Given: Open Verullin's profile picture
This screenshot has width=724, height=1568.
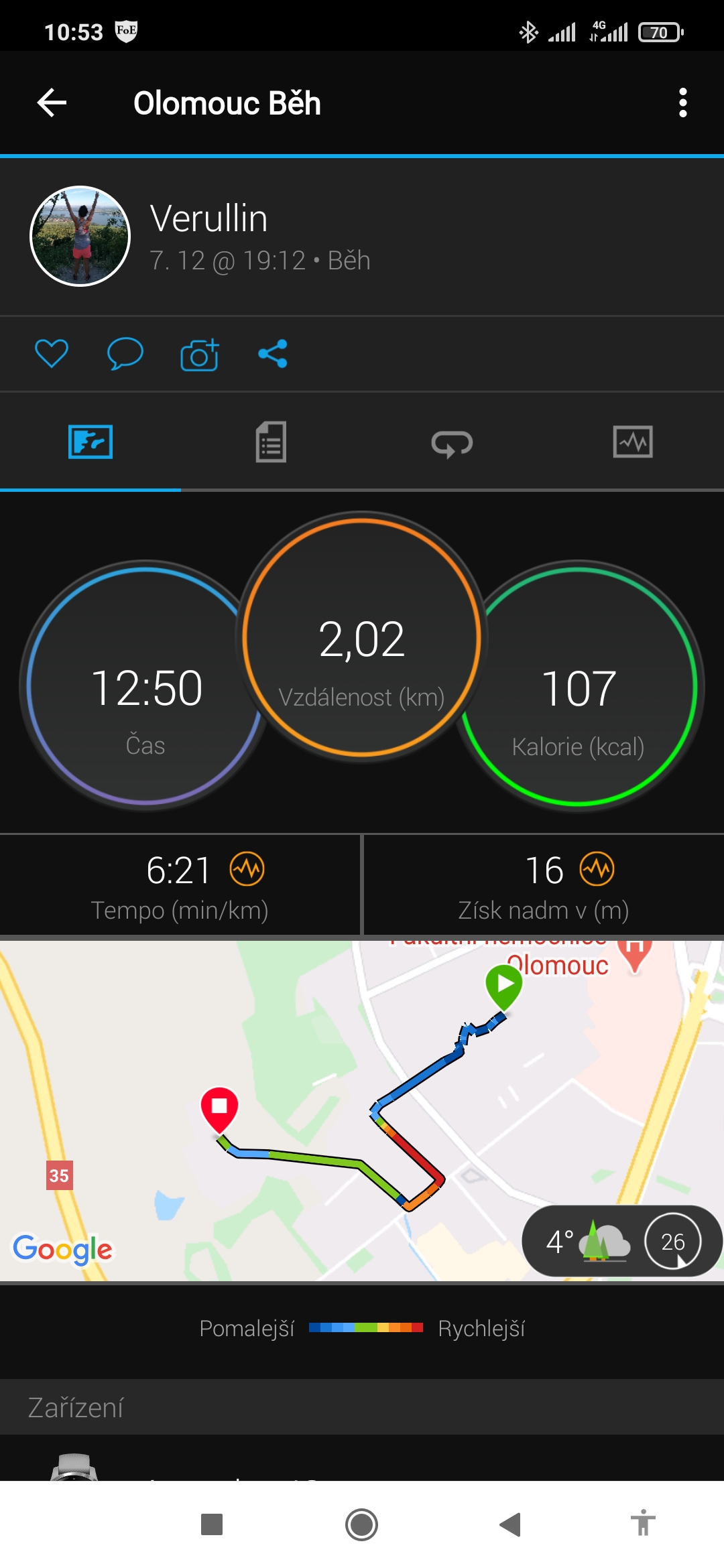Looking at the screenshot, I should coord(80,236).
